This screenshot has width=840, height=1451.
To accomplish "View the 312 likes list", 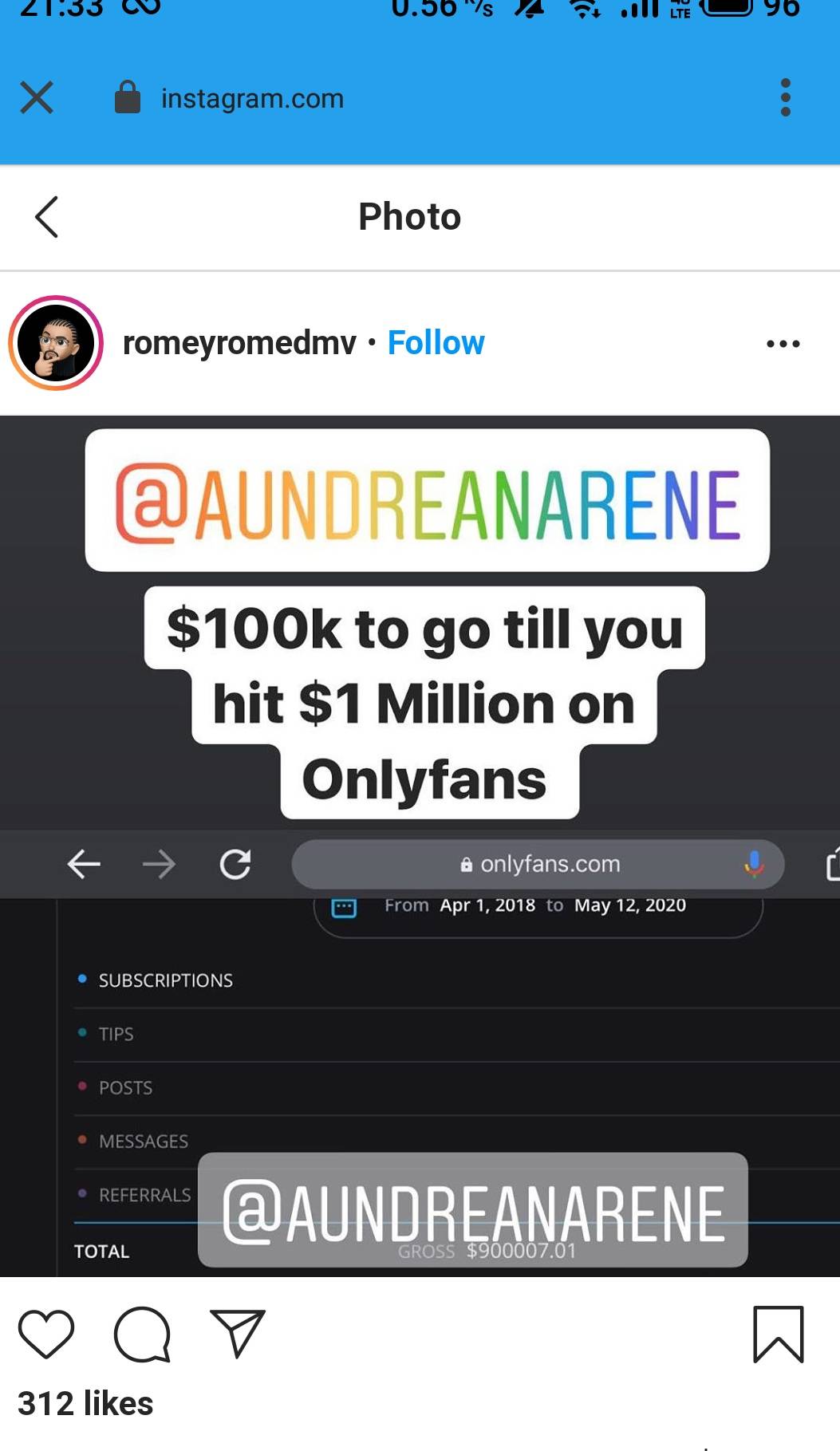I will [85, 1403].
